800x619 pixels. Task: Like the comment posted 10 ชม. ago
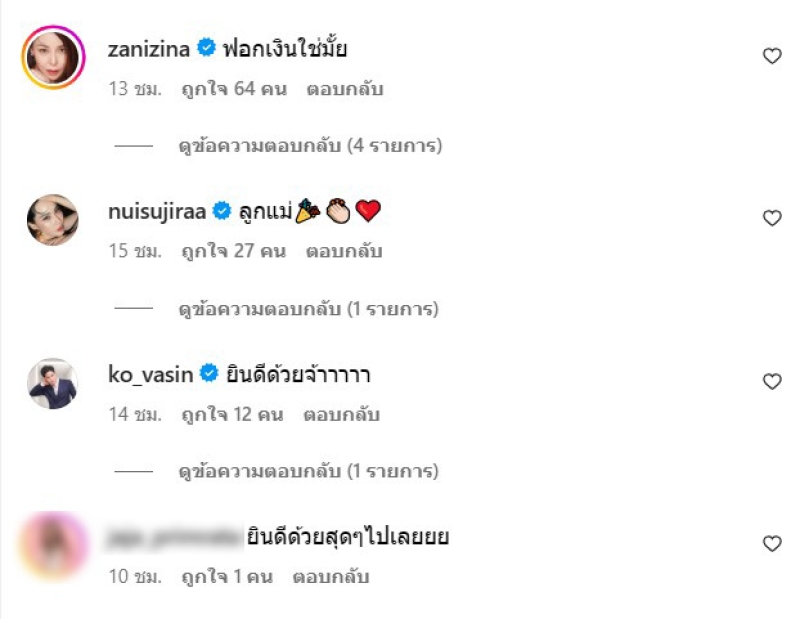pos(772,544)
